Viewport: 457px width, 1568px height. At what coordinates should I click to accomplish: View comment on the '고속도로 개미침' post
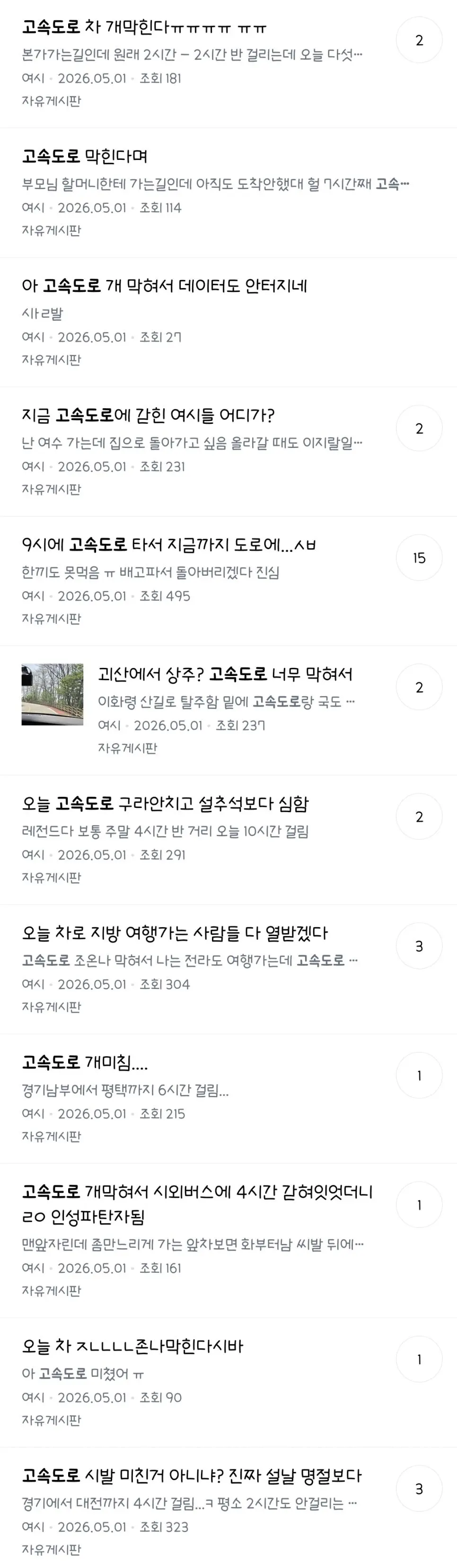tap(419, 1076)
